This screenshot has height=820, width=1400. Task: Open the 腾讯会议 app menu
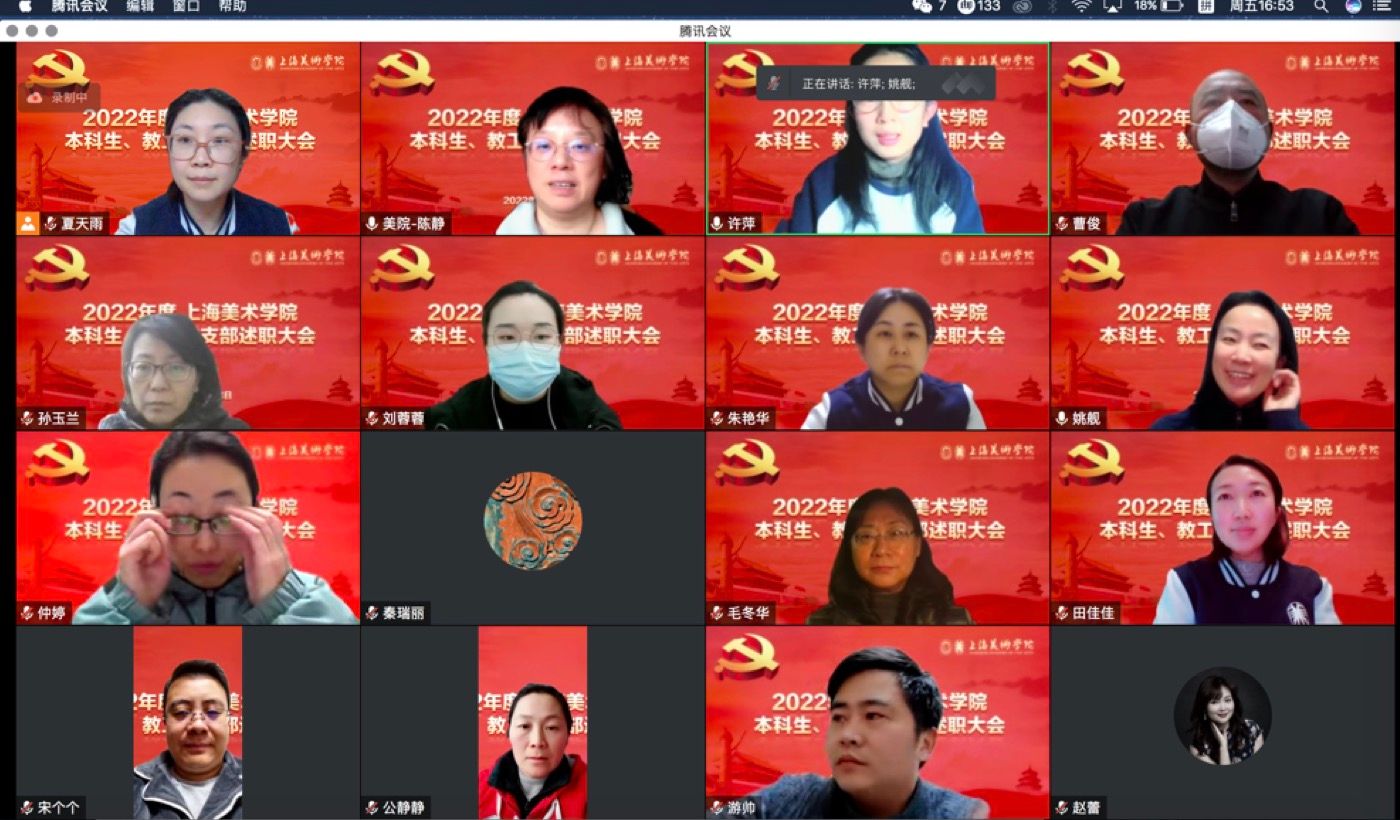pyautogui.click(x=79, y=6)
